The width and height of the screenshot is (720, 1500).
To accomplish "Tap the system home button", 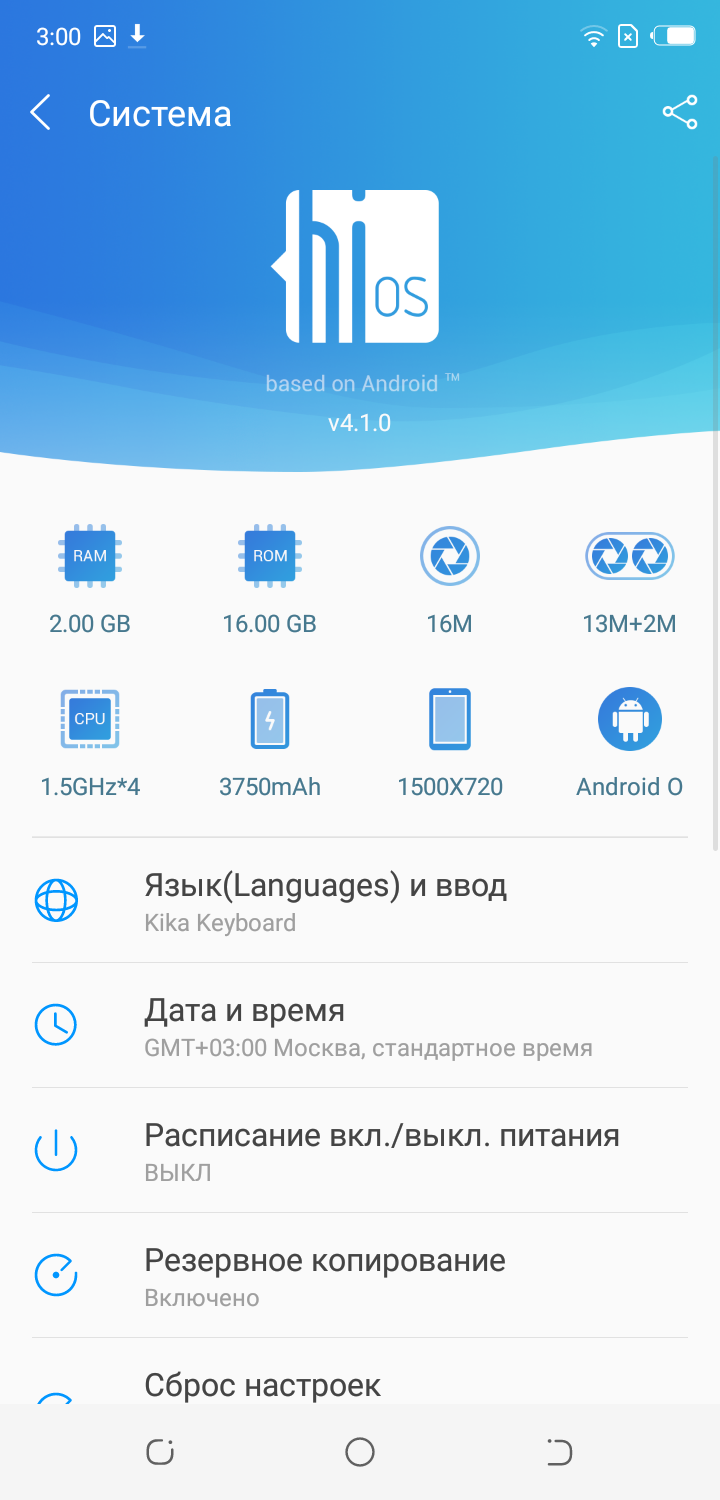I will tap(360, 1452).
